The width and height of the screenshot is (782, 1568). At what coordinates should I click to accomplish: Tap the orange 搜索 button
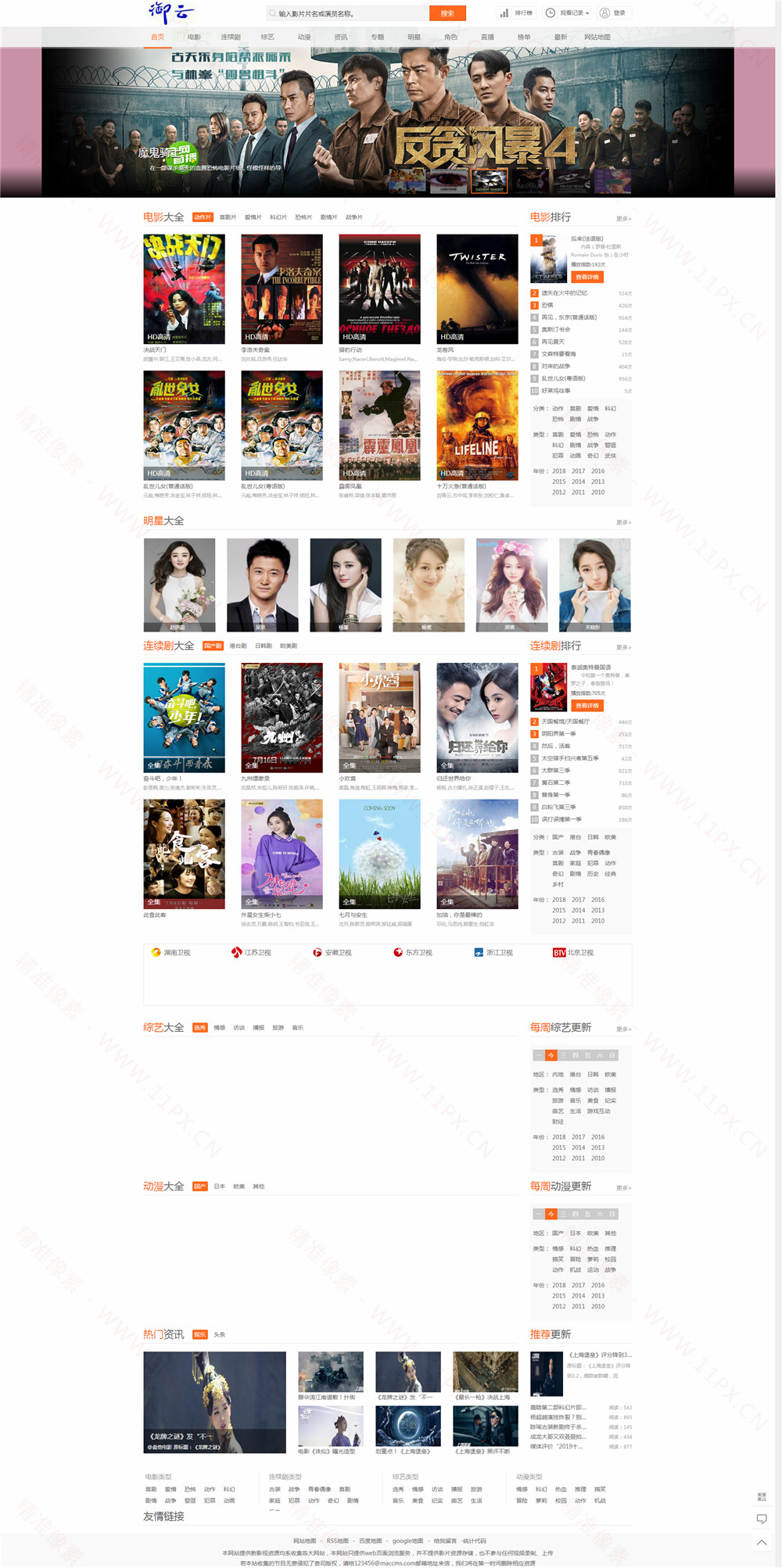pyautogui.click(x=447, y=13)
